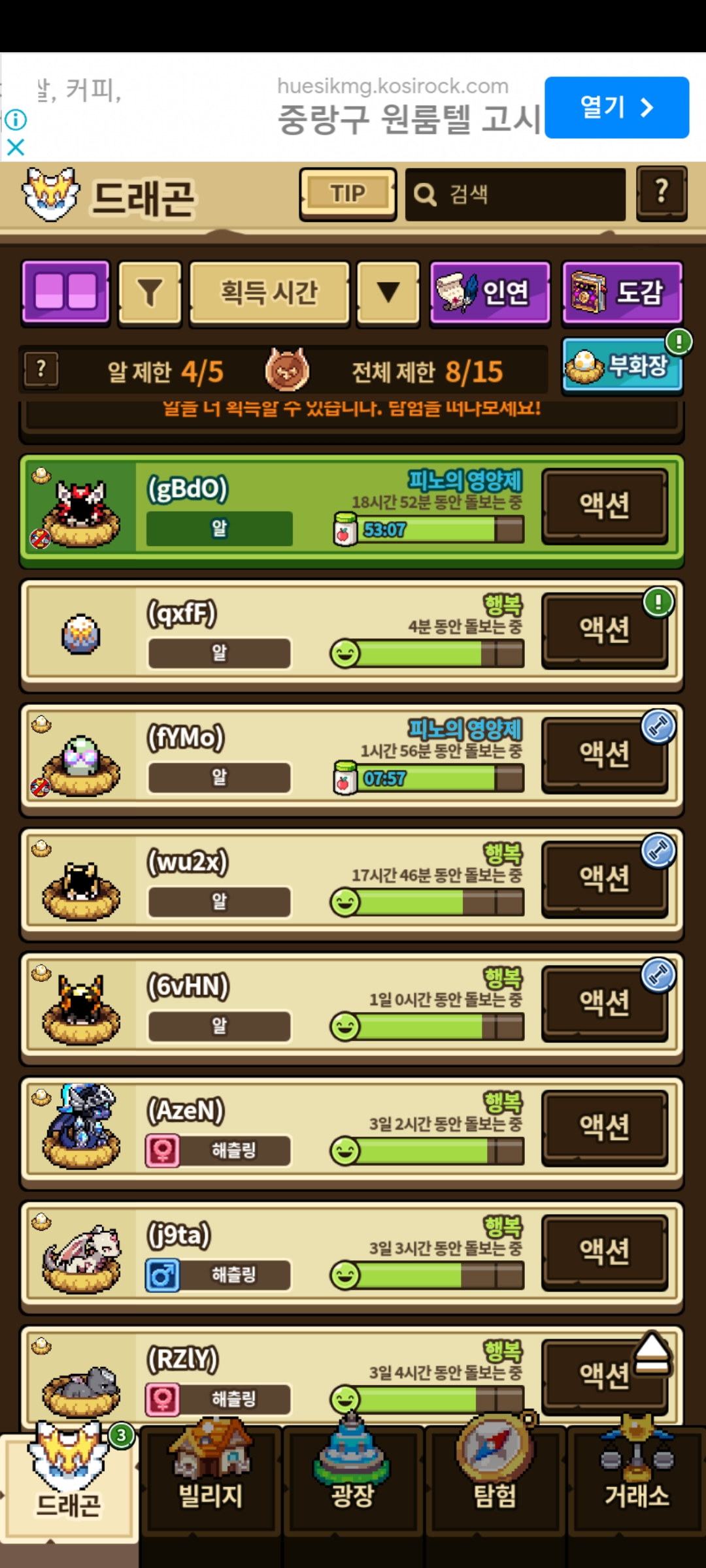The height and width of the screenshot is (1568, 706).
Task: Open the help question mark in header
Action: (662, 193)
